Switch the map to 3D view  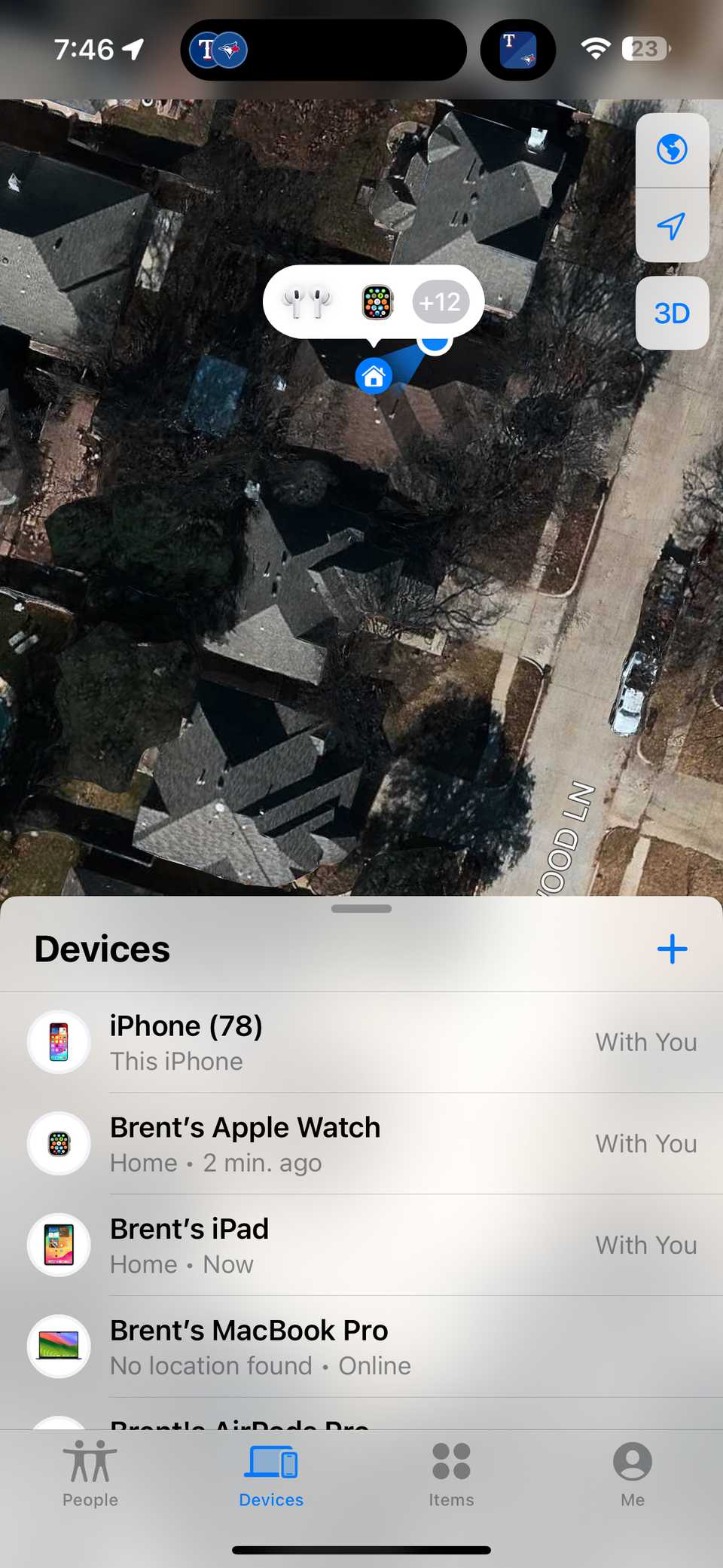click(673, 313)
